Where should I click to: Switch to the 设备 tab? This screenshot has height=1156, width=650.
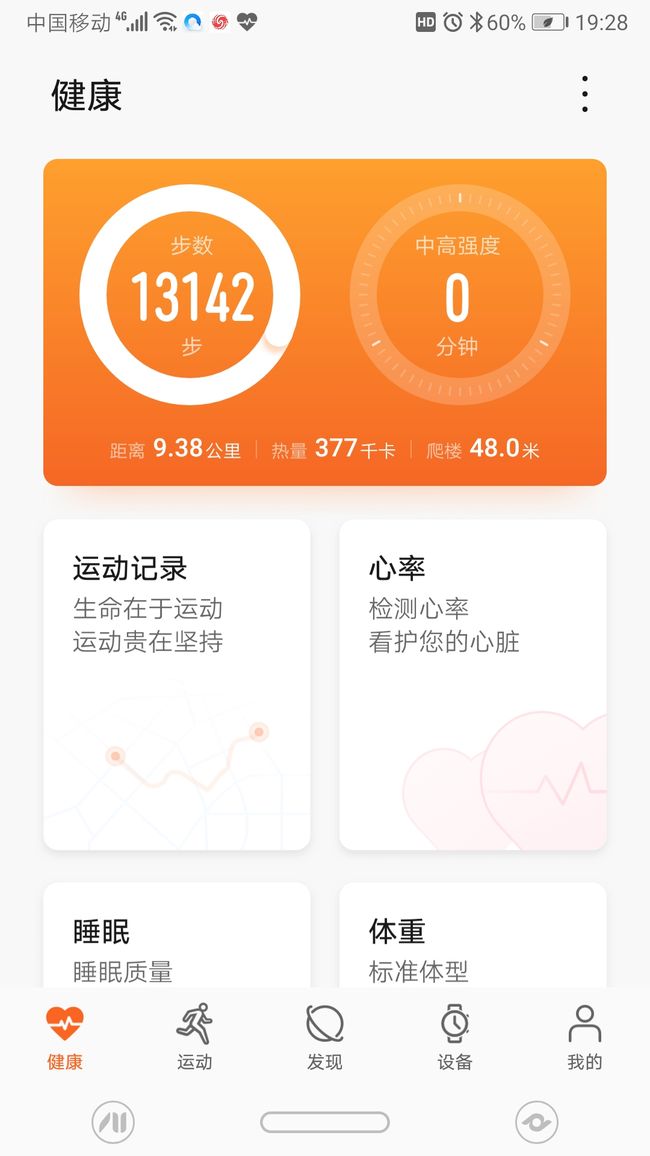click(x=455, y=1037)
